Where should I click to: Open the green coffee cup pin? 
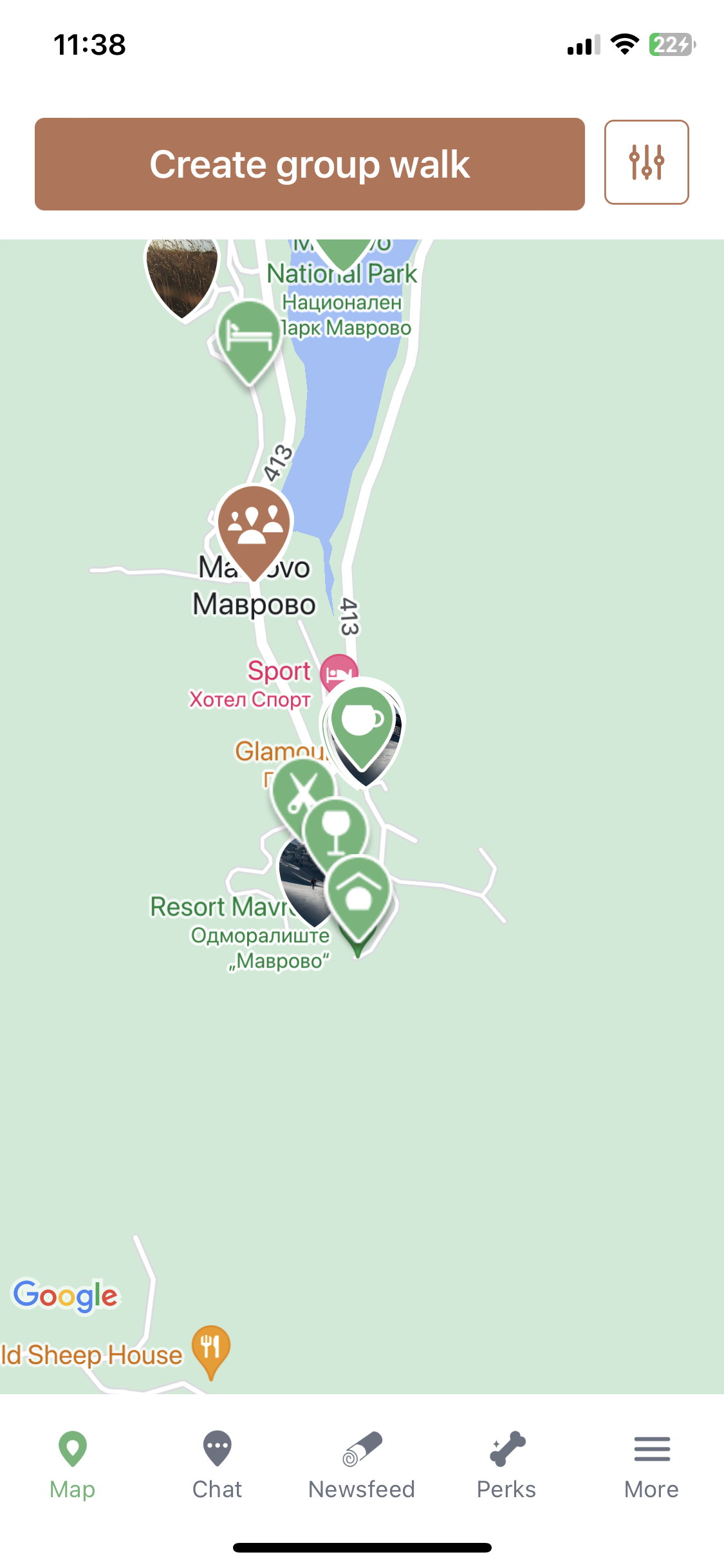pos(362,721)
